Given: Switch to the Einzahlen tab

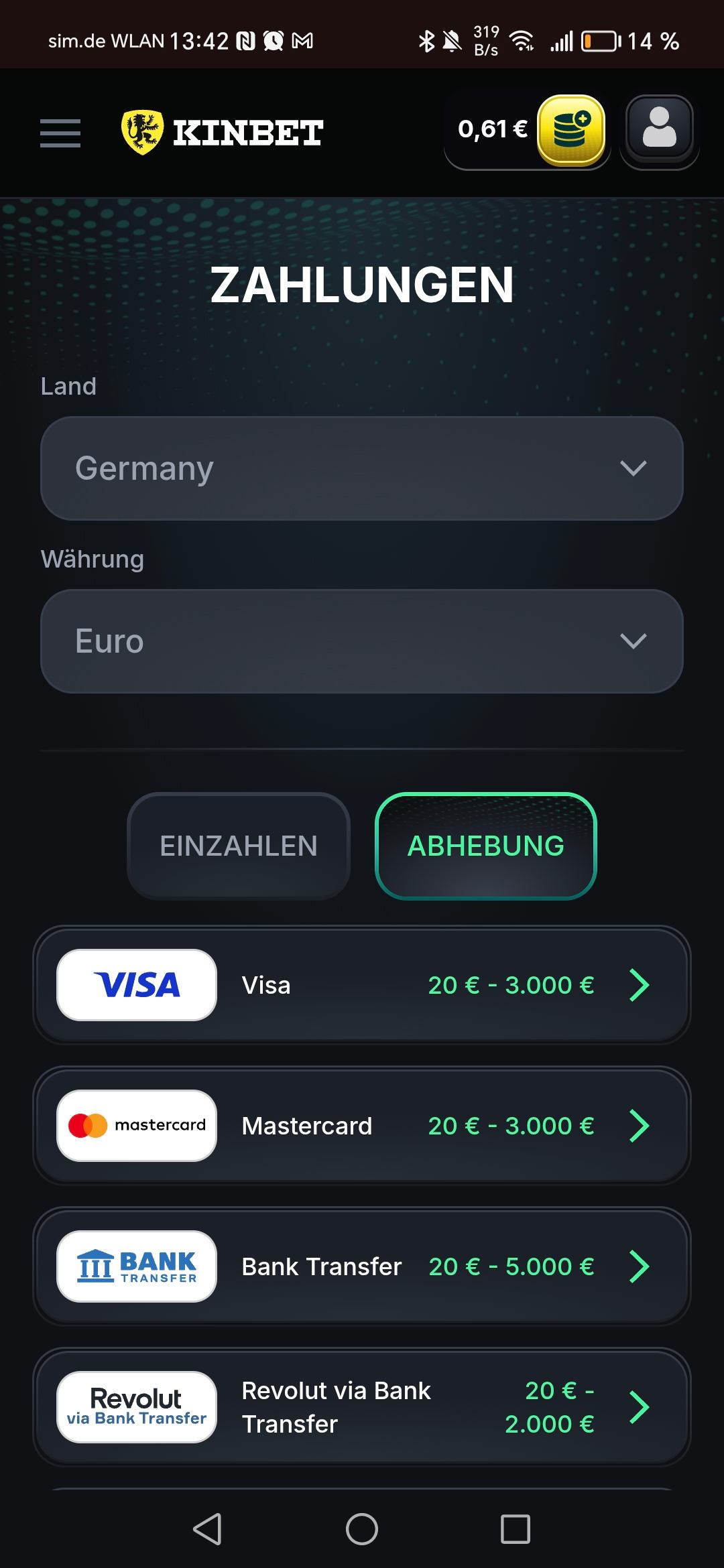Looking at the screenshot, I should [x=239, y=846].
